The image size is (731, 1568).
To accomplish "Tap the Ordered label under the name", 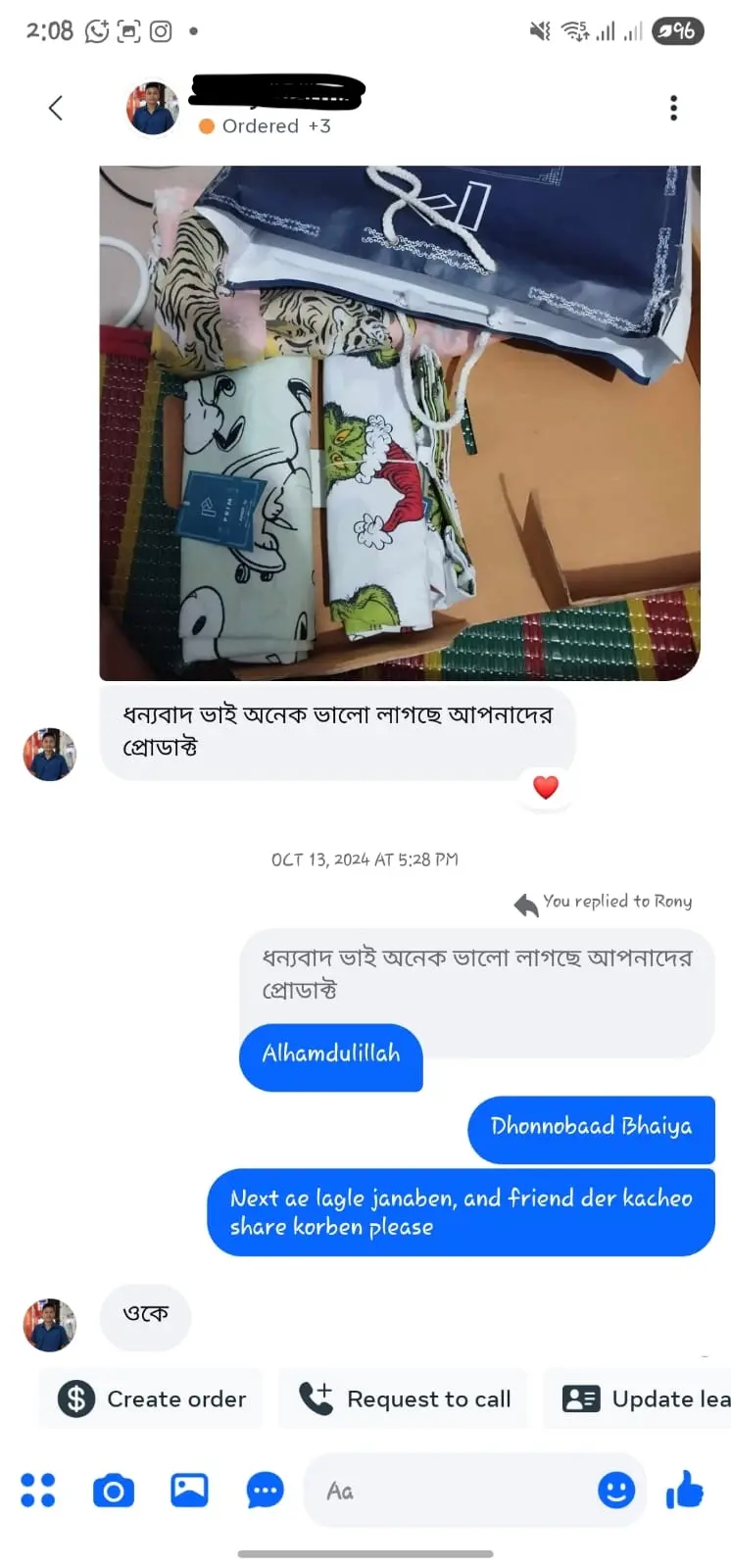I will point(259,126).
